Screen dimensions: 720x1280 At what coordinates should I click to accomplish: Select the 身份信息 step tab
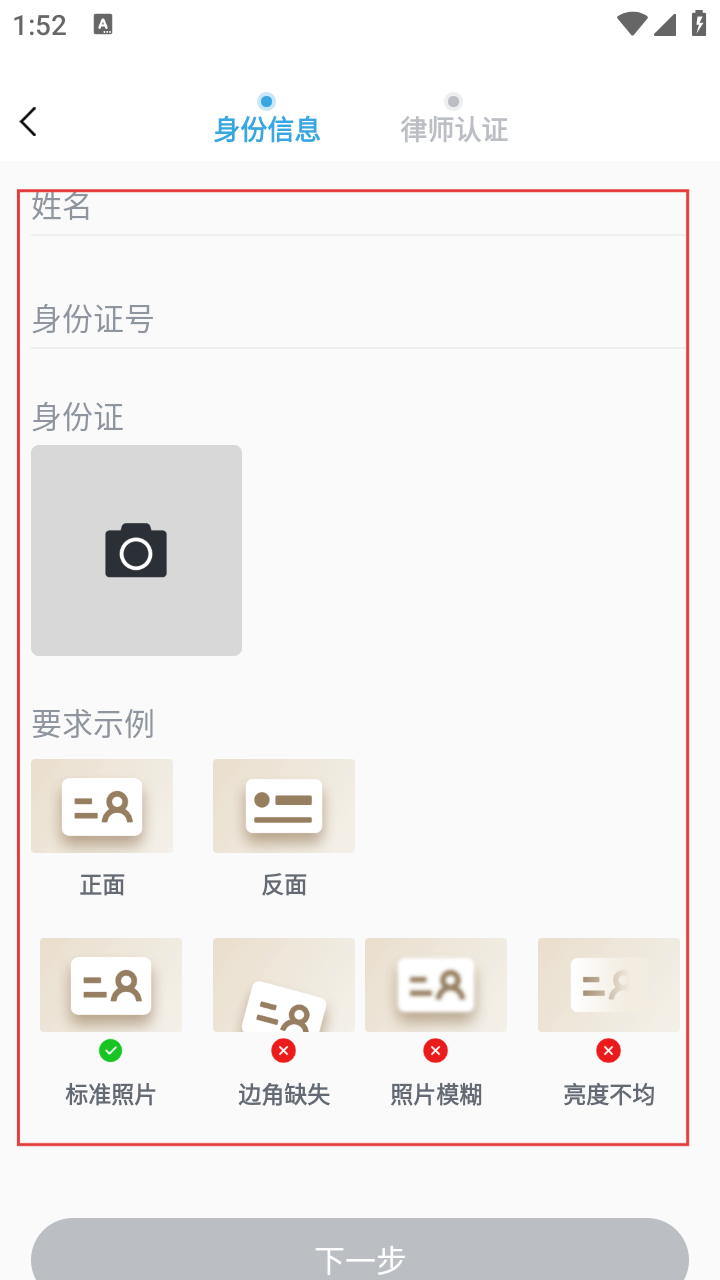(267, 128)
